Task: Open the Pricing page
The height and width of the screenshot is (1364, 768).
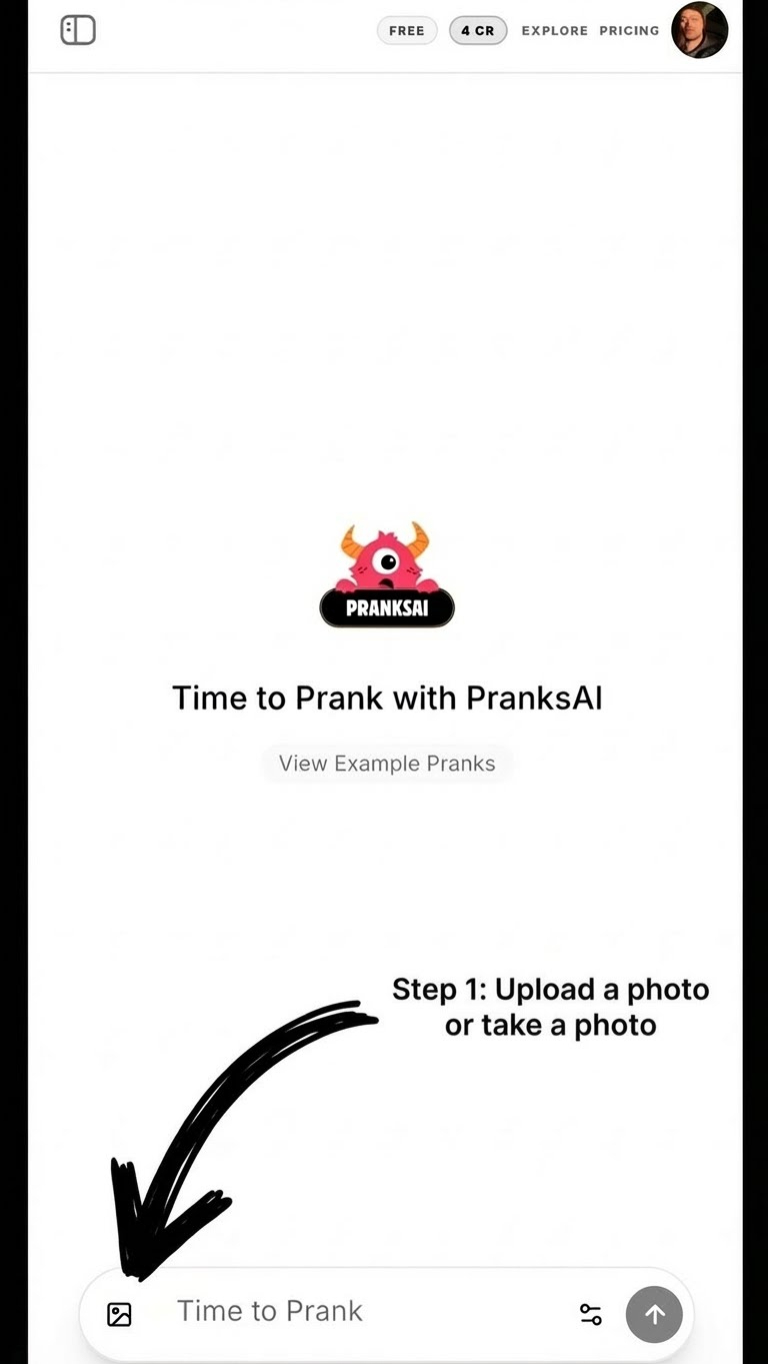Action: click(629, 31)
